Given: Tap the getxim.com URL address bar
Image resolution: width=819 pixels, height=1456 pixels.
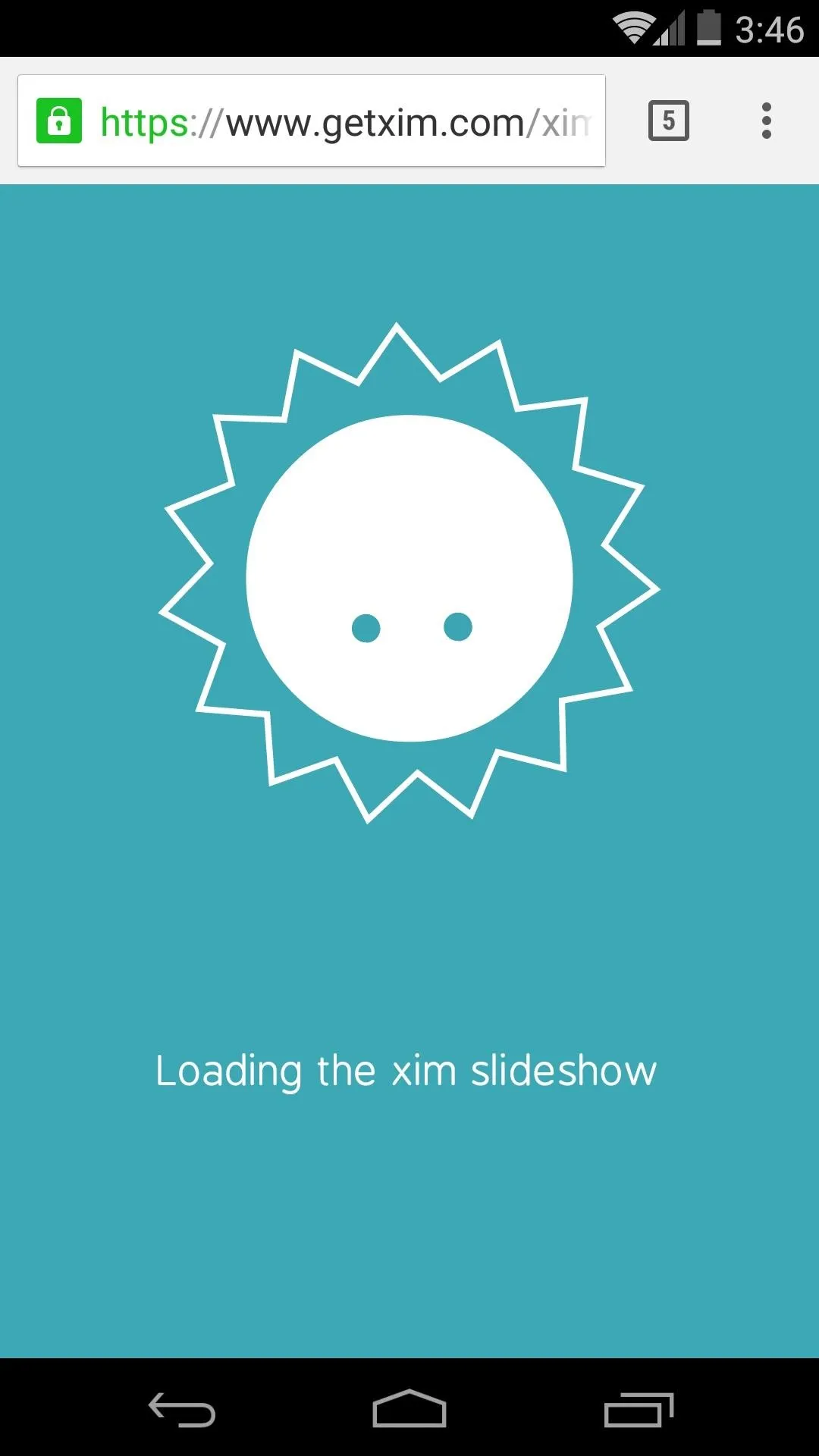Looking at the screenshot, I should click(312, 121).
